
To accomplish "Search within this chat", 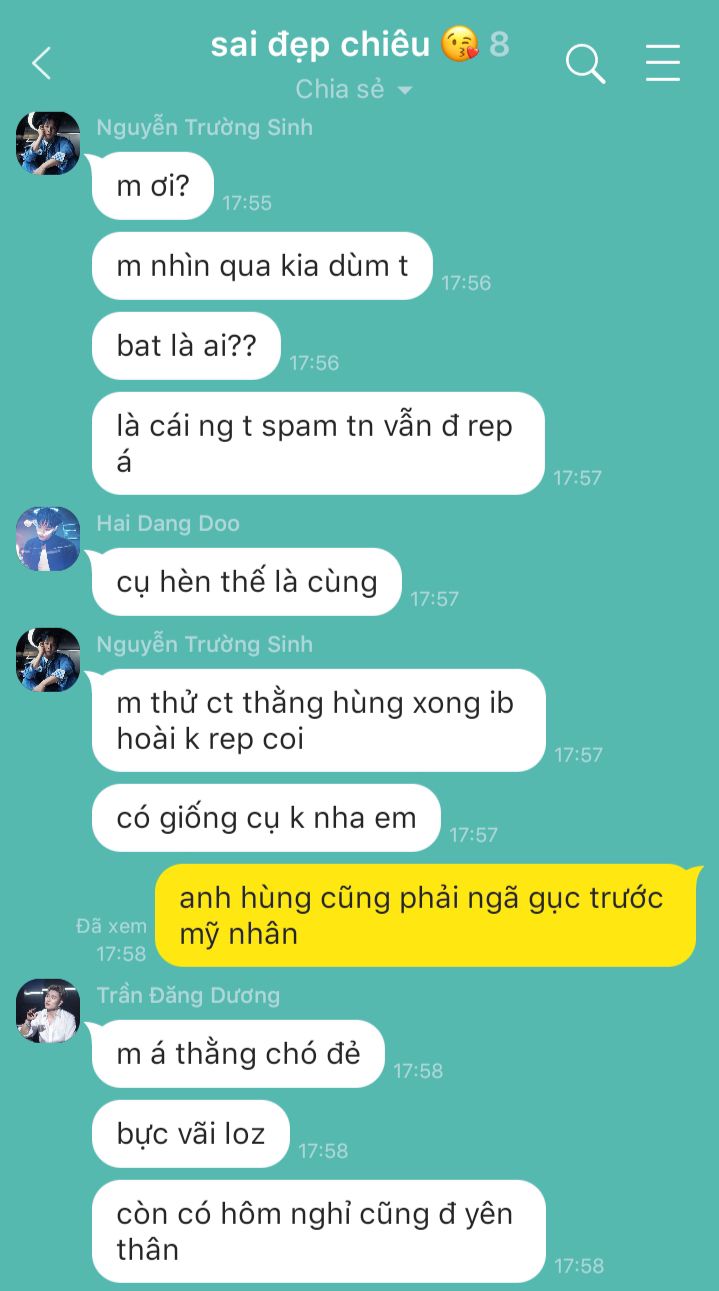I will pyautogui.click(x=586, y=64).
